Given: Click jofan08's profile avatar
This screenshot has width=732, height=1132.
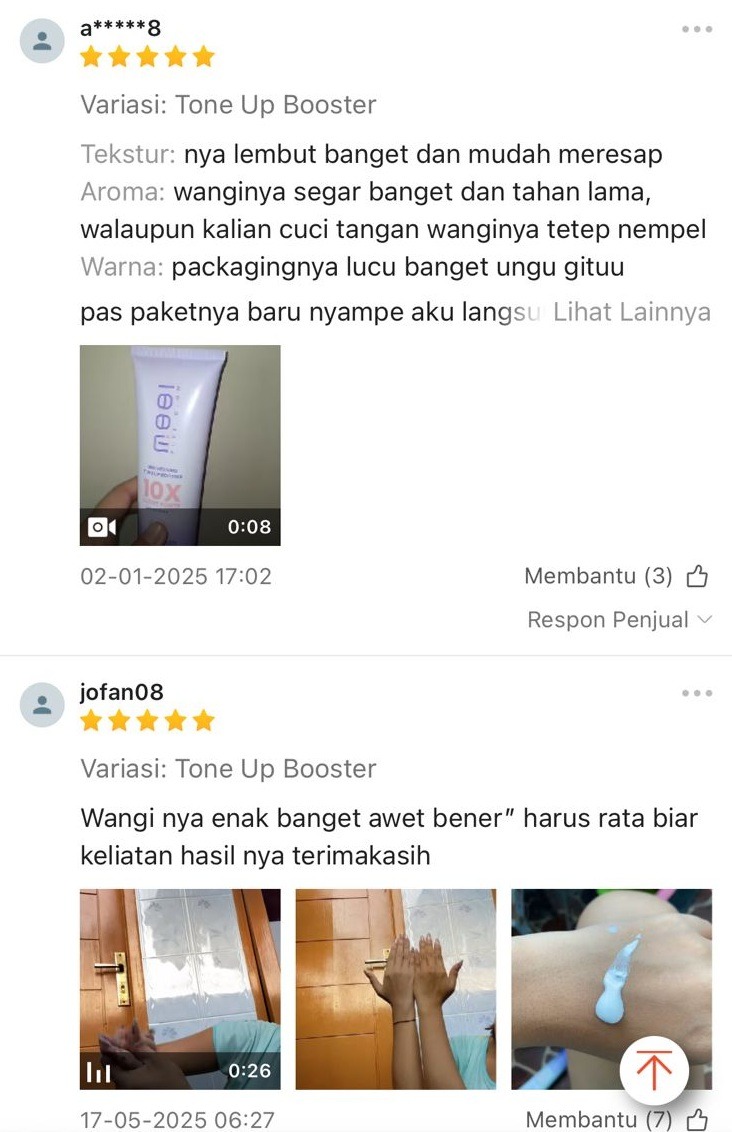Looking at the screenshot, I should (x=41, y=705).
